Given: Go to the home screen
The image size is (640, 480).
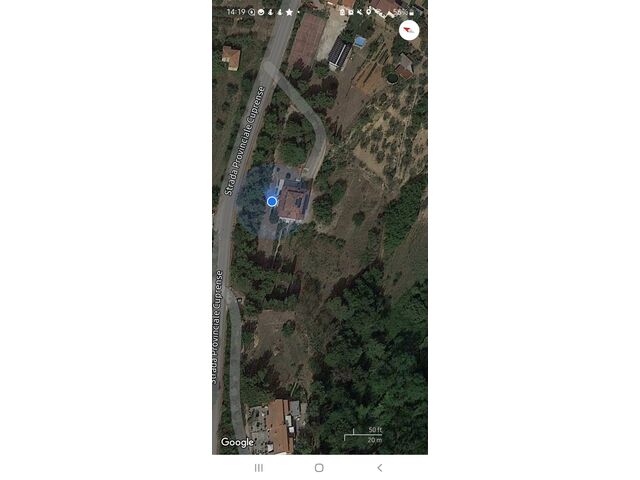Looking at the screenshot, I should (319, 467).
